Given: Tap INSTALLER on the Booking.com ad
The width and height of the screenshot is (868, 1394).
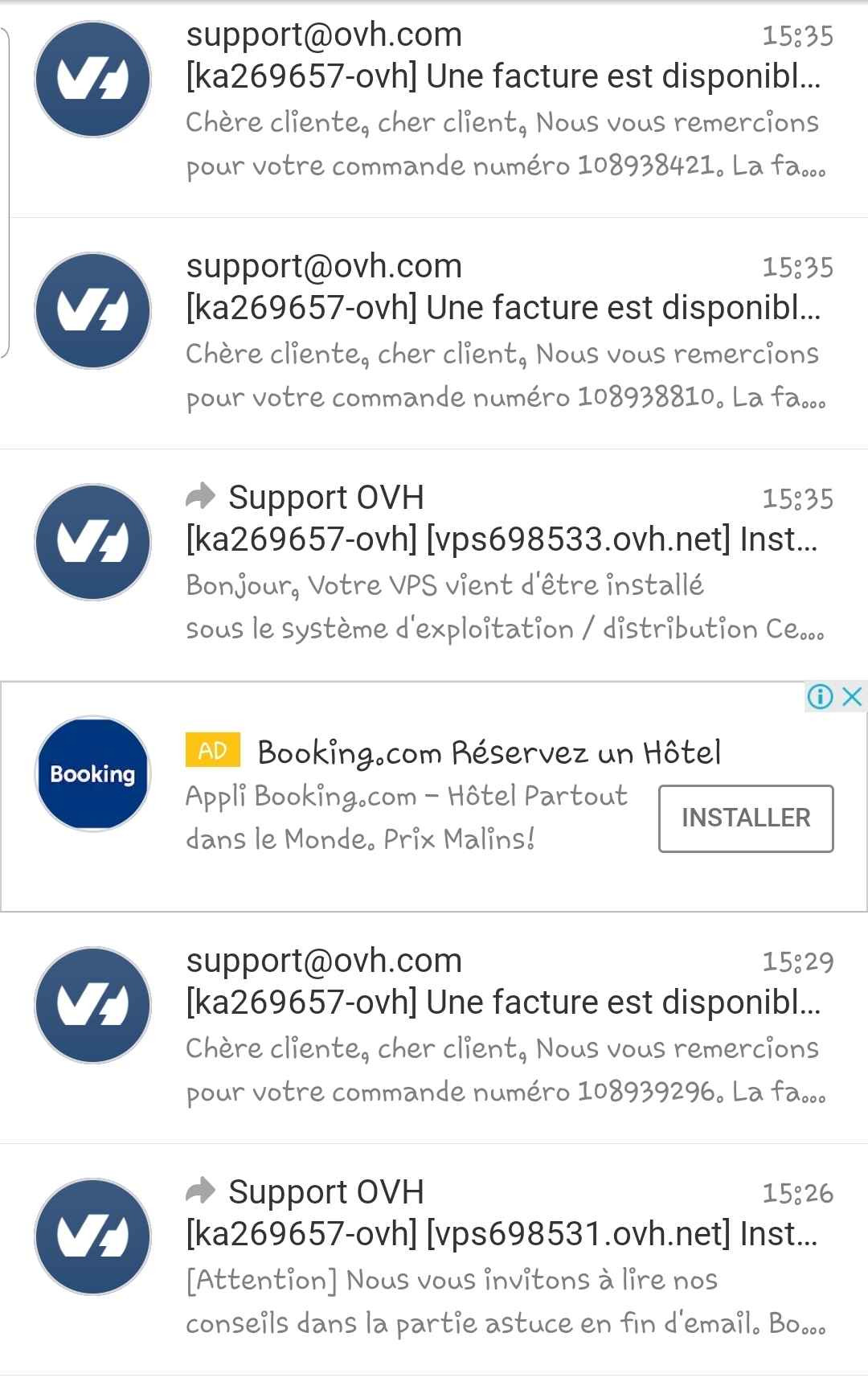Looking at the screenshot, I should coord(745,818).
